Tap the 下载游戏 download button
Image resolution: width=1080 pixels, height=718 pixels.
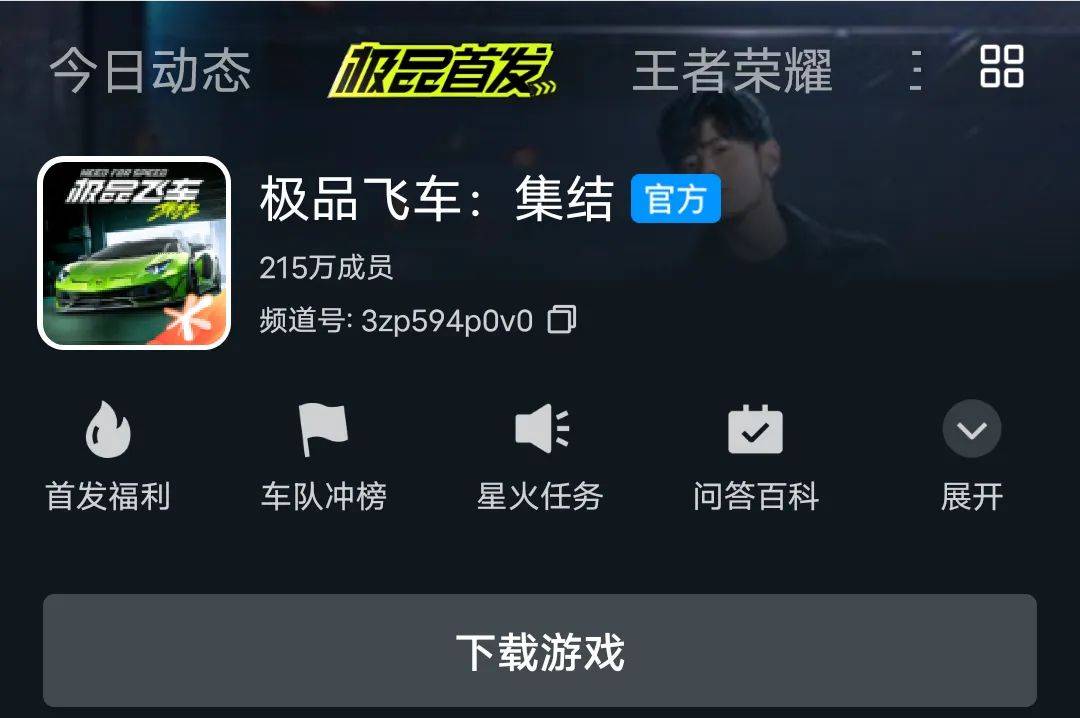[x=540, y=651]
